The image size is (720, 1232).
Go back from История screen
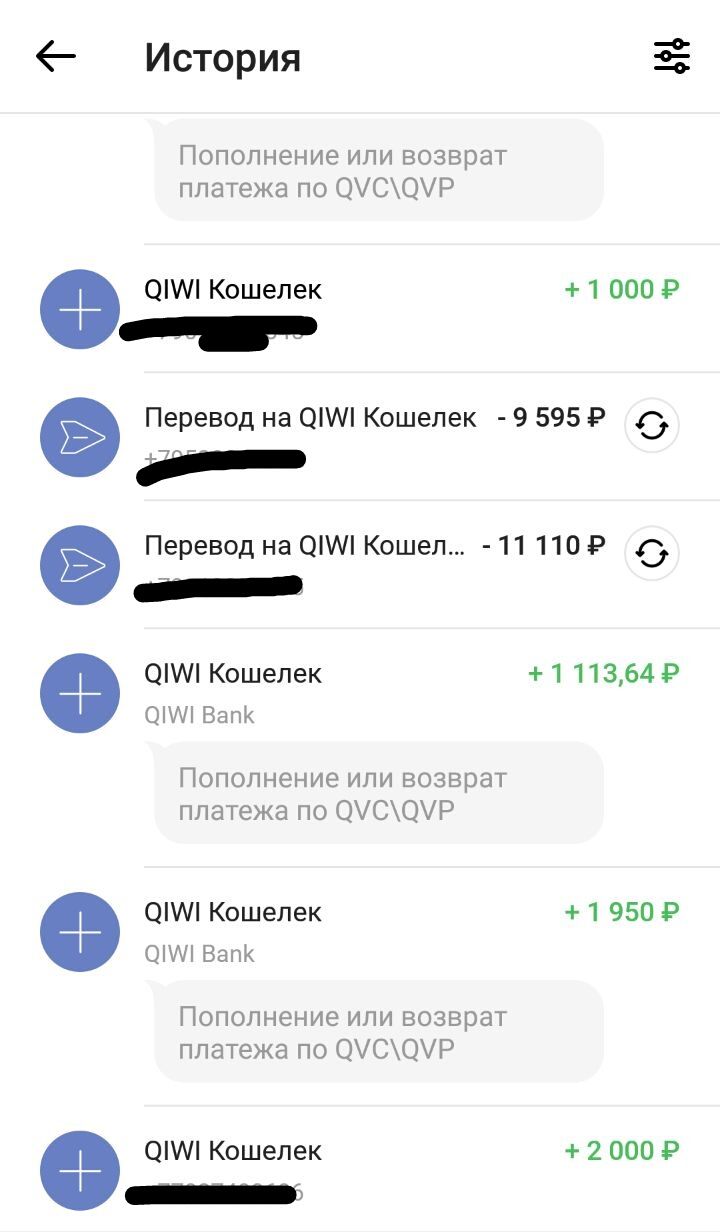tap(56, 57)
